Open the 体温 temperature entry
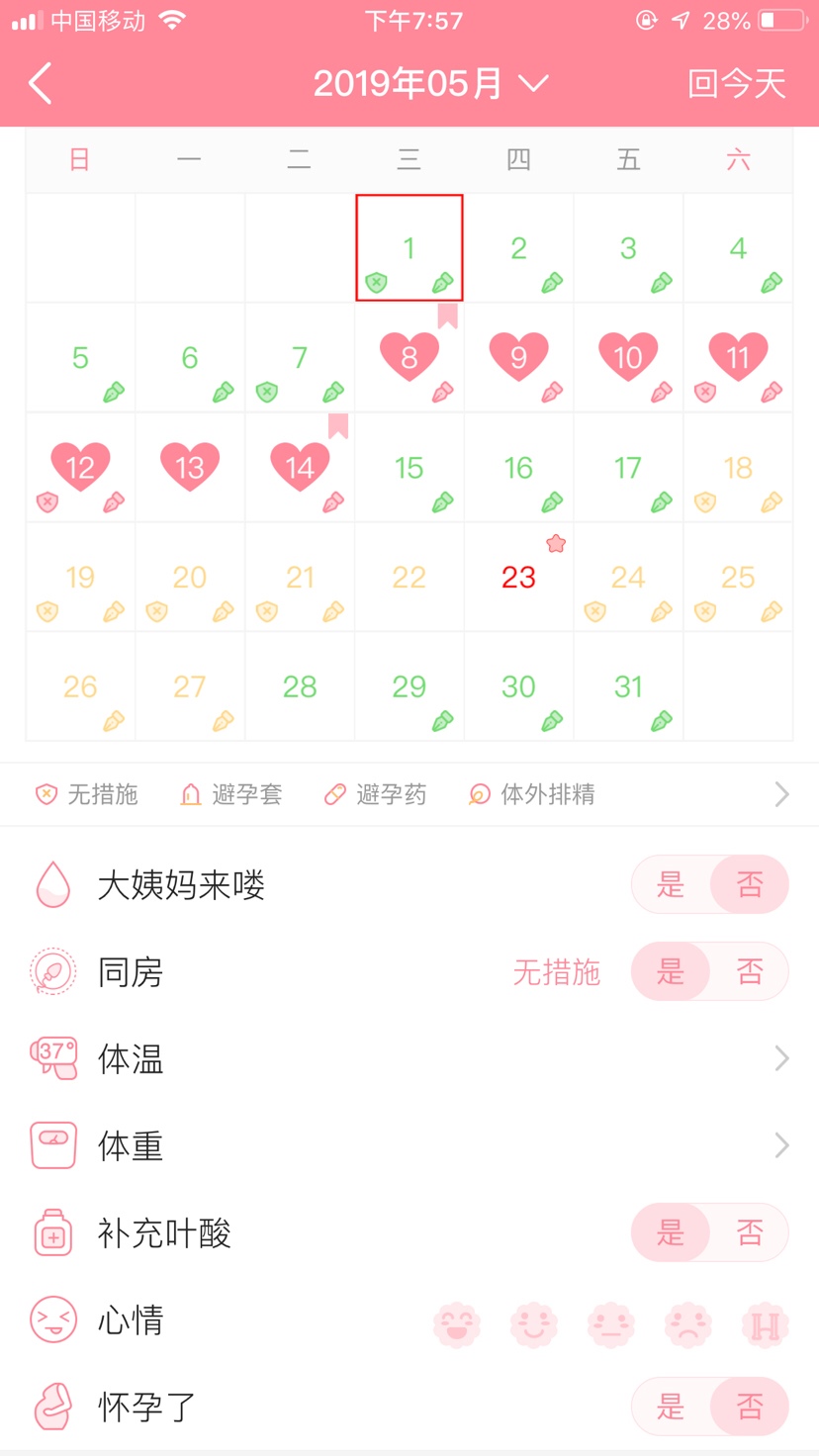Screen dimensions: 819x1456 [409, 1058]
